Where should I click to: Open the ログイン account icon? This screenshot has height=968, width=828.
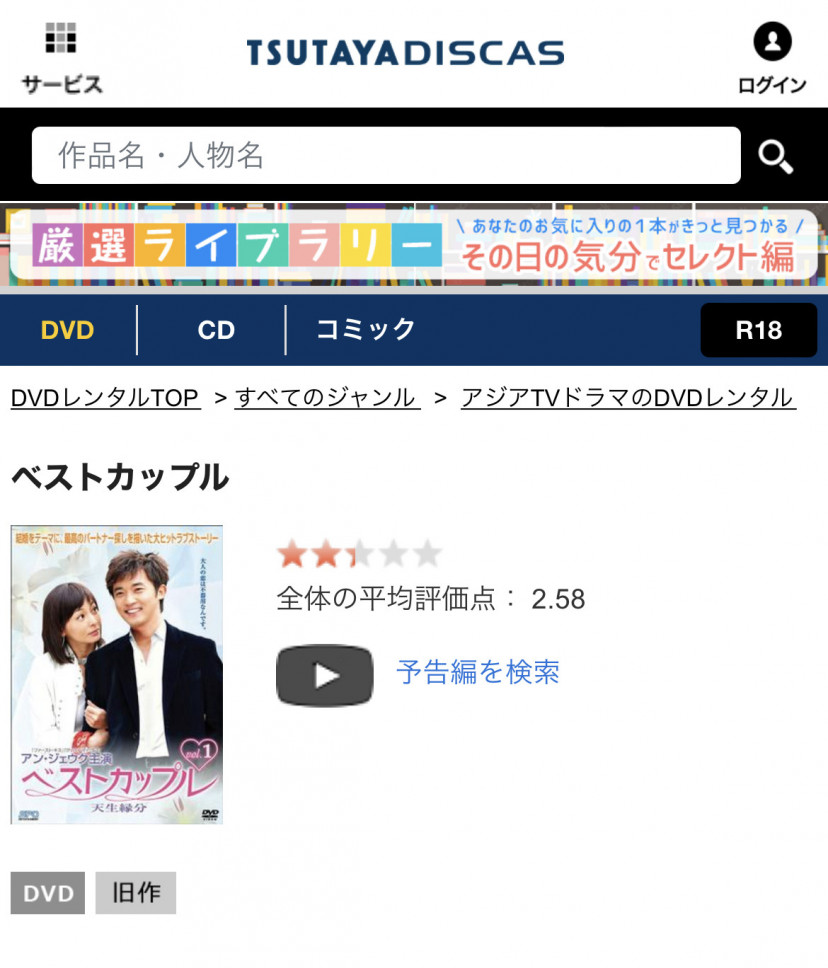pos(771,57)
